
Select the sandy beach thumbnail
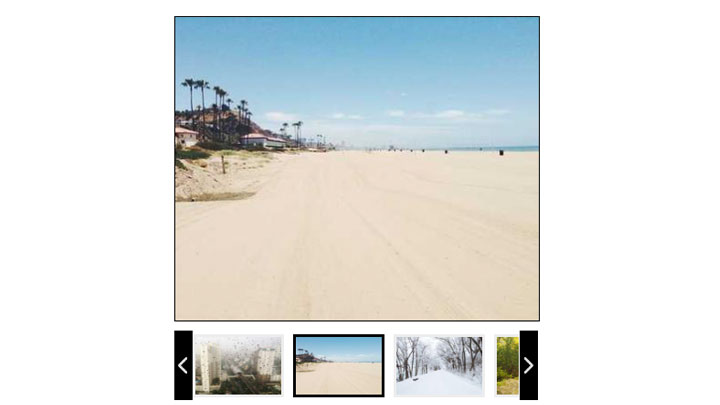tap(338, 365)
